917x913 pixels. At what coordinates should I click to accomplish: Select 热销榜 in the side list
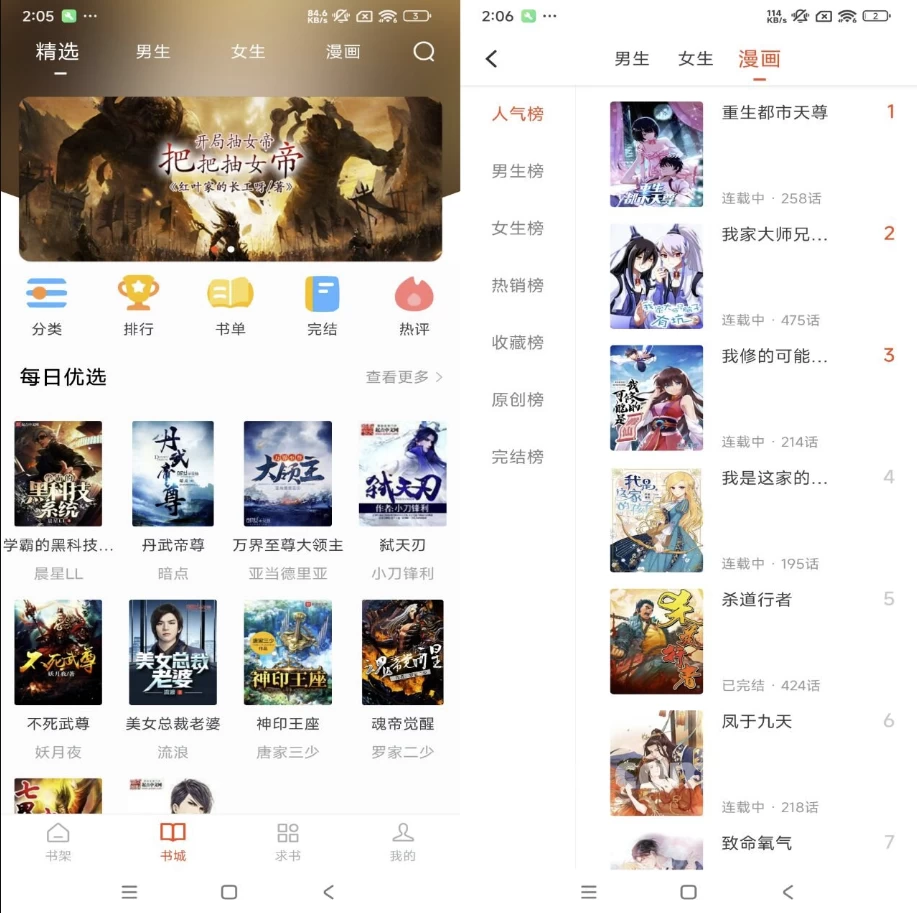point(517,285)
